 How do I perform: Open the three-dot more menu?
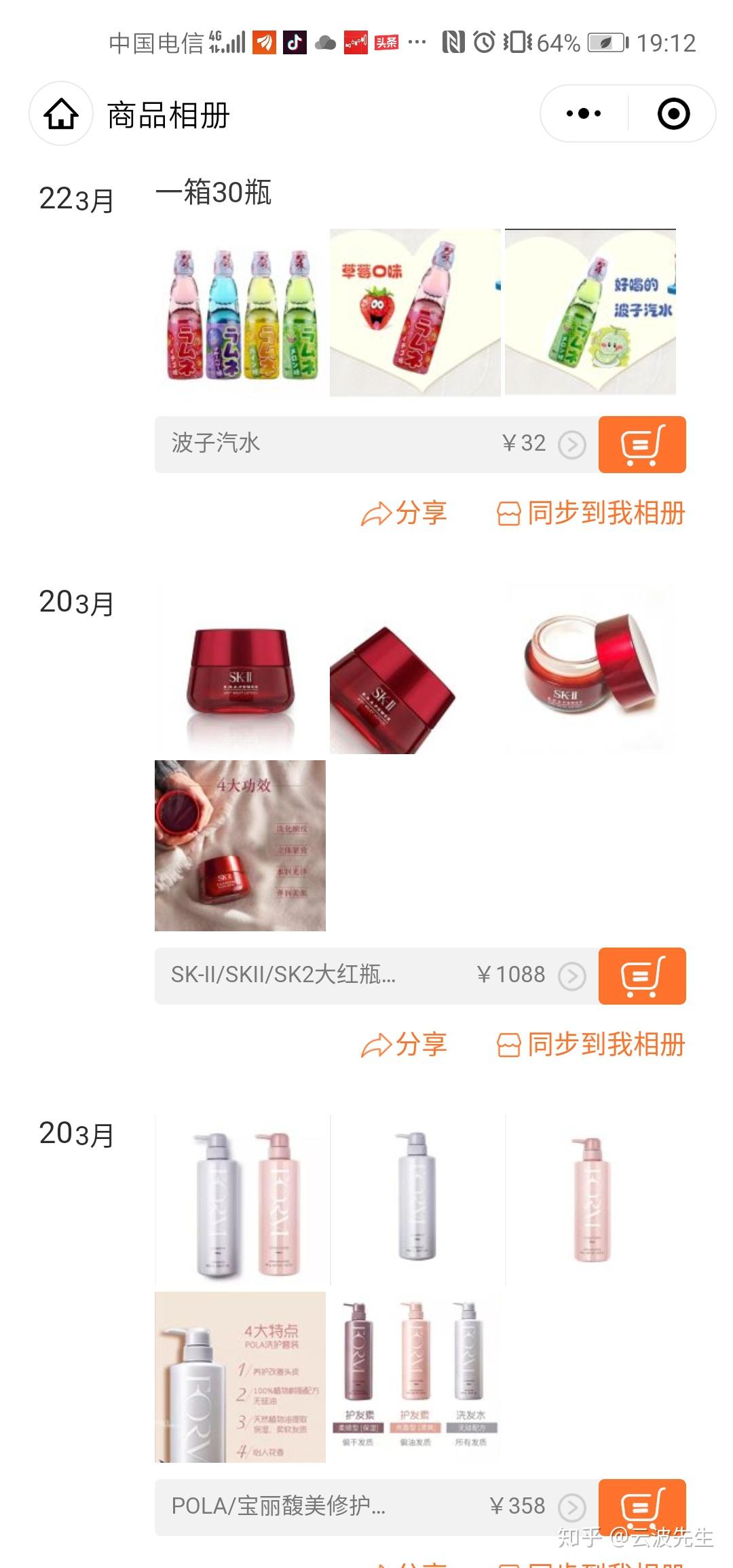pyautogui.click(x=584, y=114)
